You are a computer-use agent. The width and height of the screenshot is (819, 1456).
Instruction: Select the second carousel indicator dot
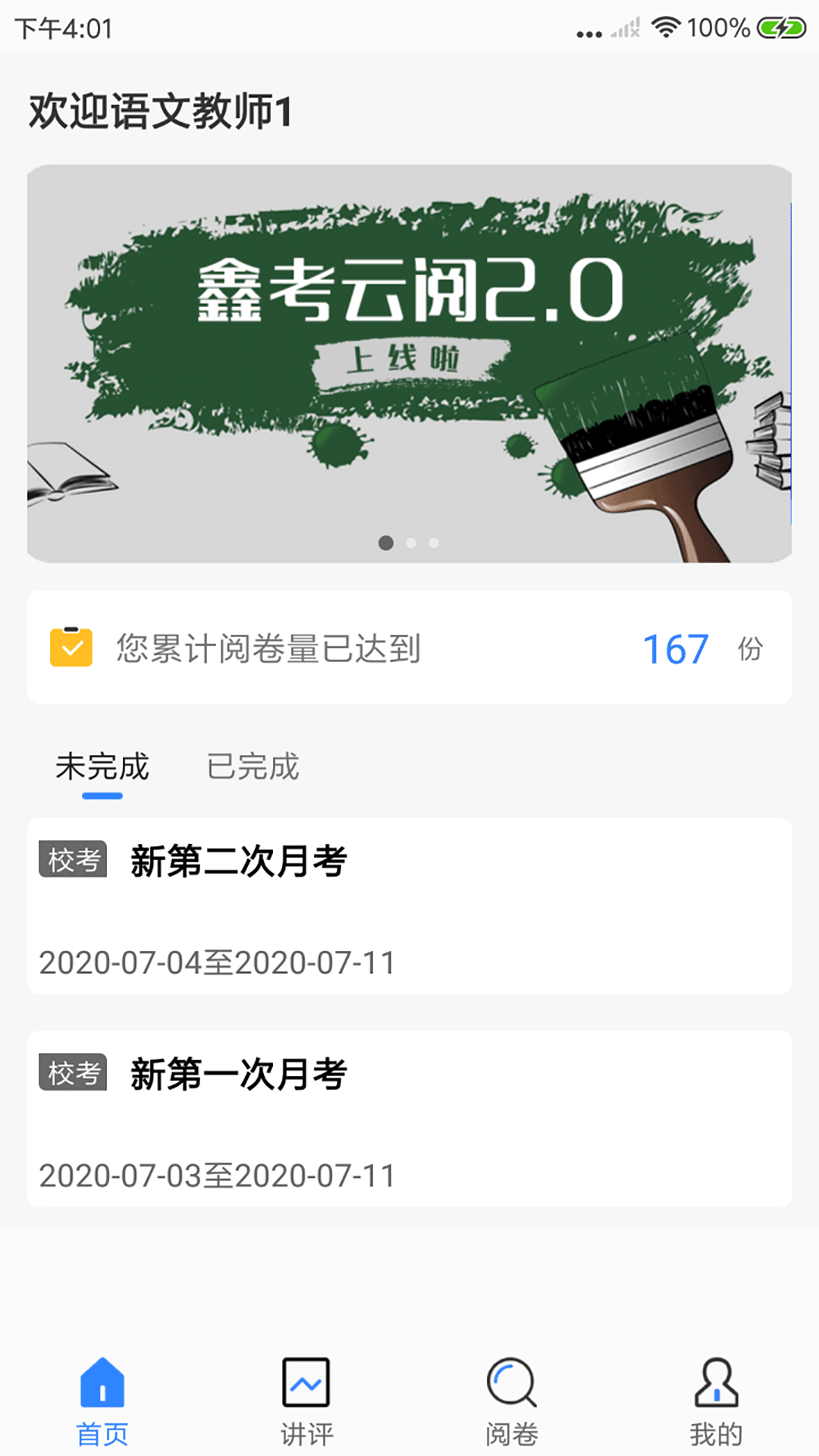[412, 543]
